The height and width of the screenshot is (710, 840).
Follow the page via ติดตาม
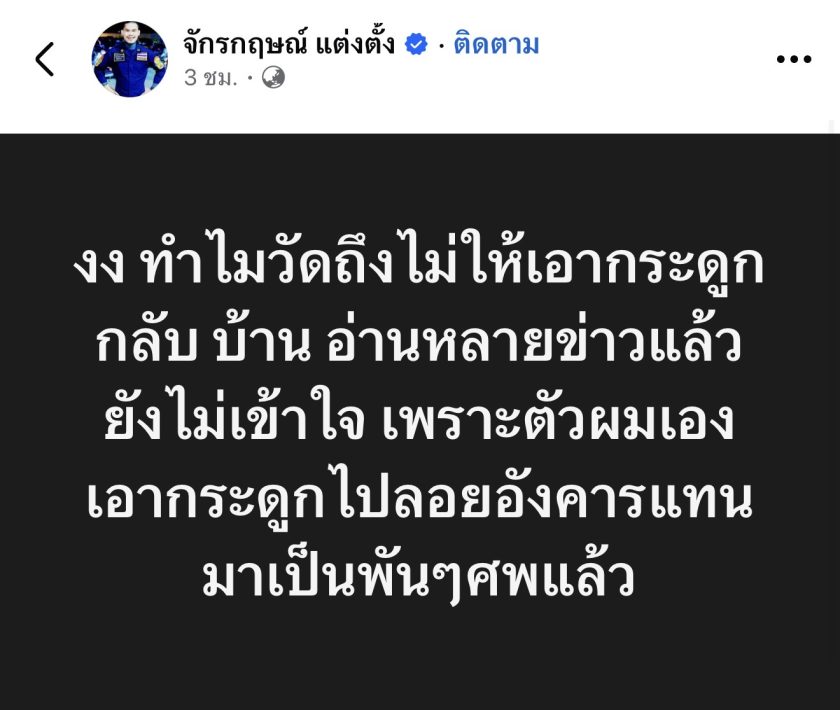(496, 44)
